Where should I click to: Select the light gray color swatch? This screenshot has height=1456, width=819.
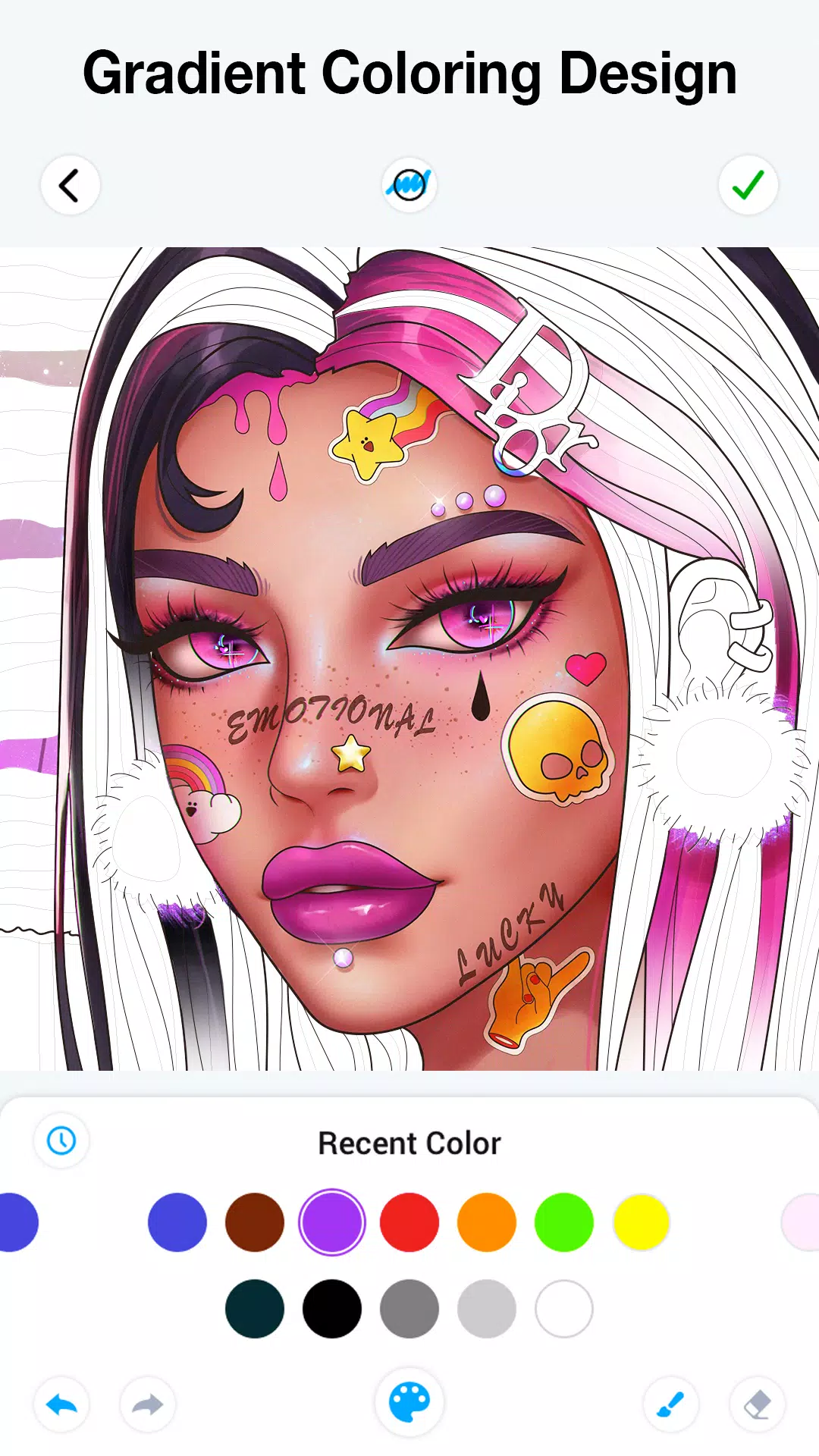click(x=487, y=1309)
